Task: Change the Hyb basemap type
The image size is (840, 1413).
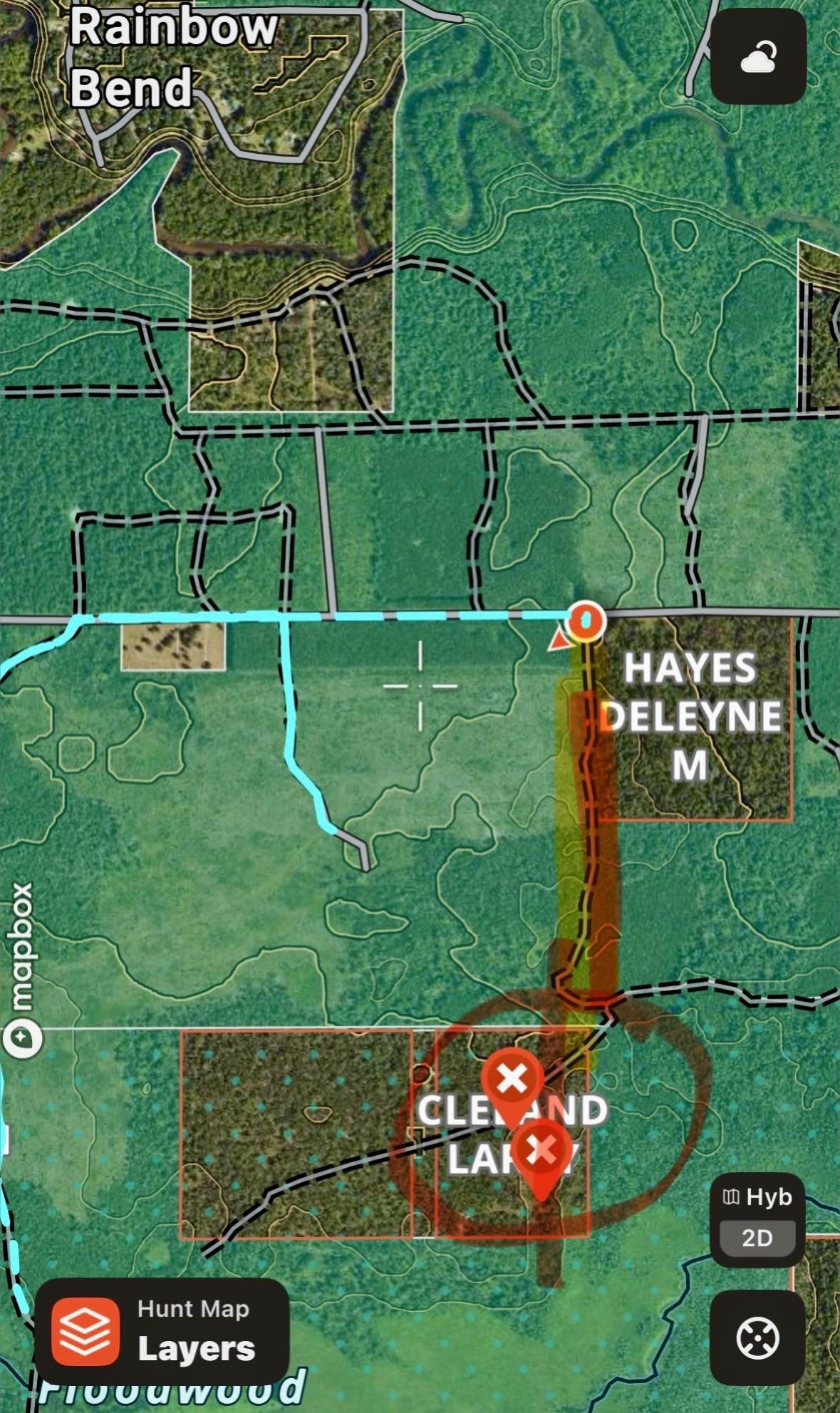Action: pyautogui.click(x=757, y=1197)
